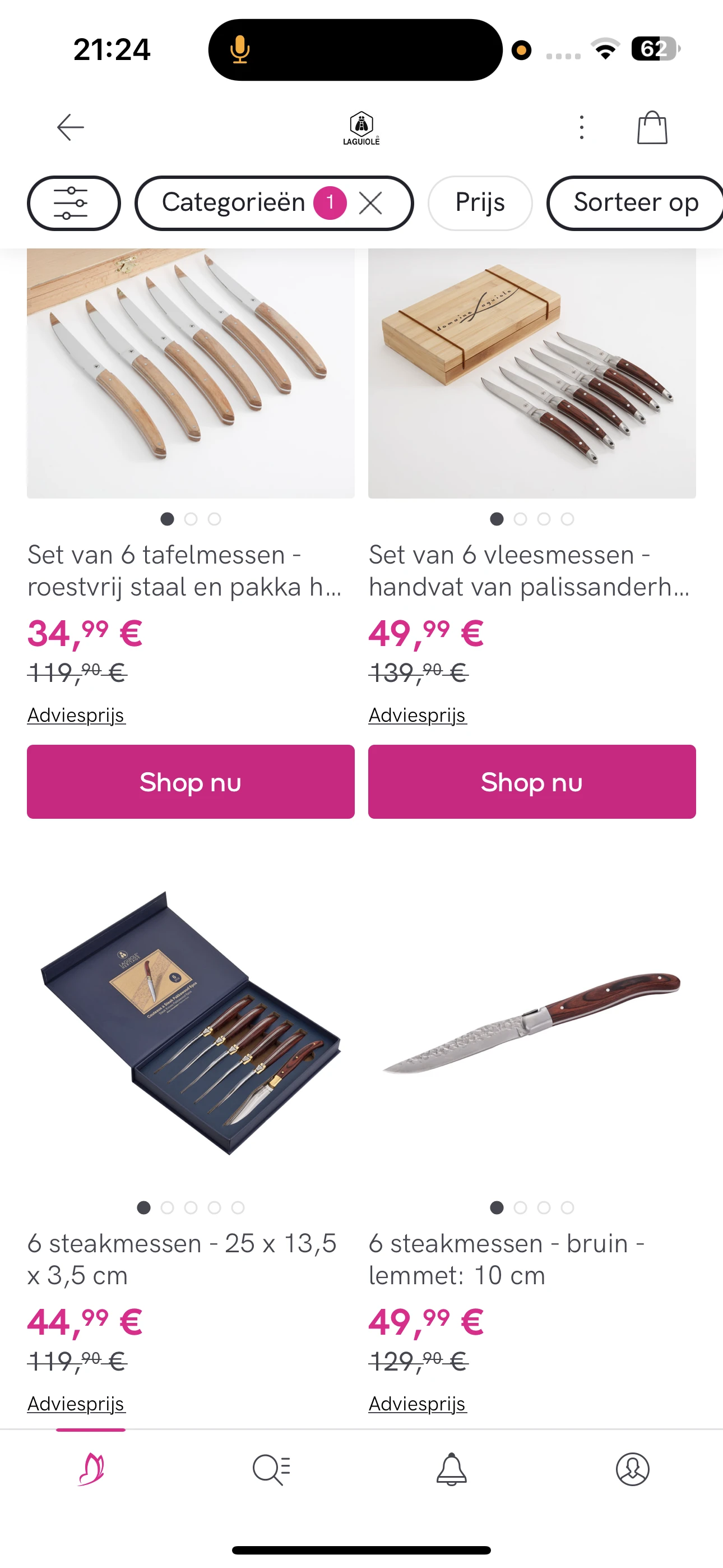This screenshot has height=1568, width=723.
Task: View Adviesprijs info for tafelmessen set
Action: pyautogui.click(x=76, y=715)
